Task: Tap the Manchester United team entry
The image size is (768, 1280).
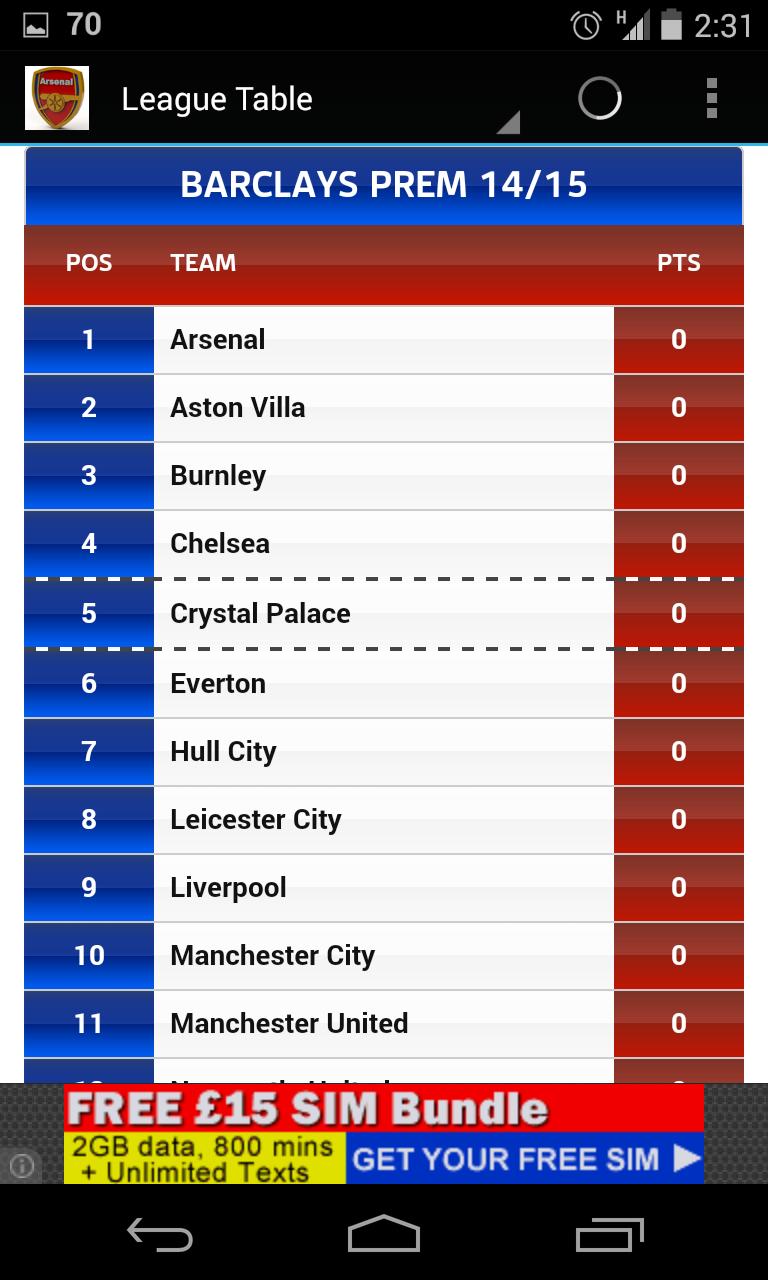Action: [x=384, y=1023]
